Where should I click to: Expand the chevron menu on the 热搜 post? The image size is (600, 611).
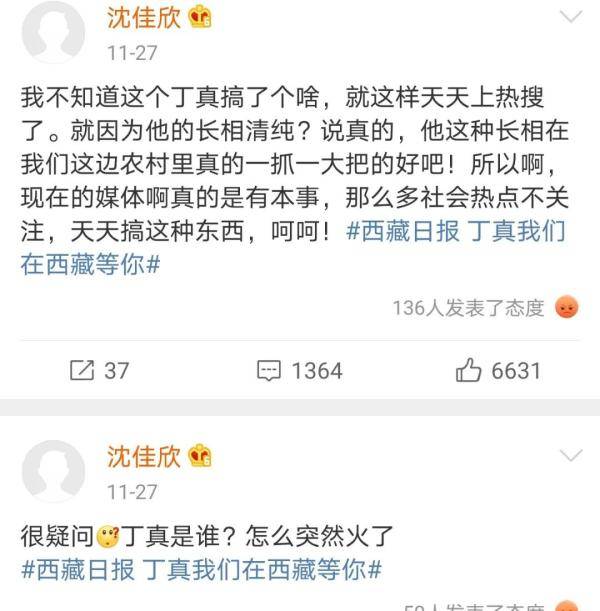click(x=571, y=17)
